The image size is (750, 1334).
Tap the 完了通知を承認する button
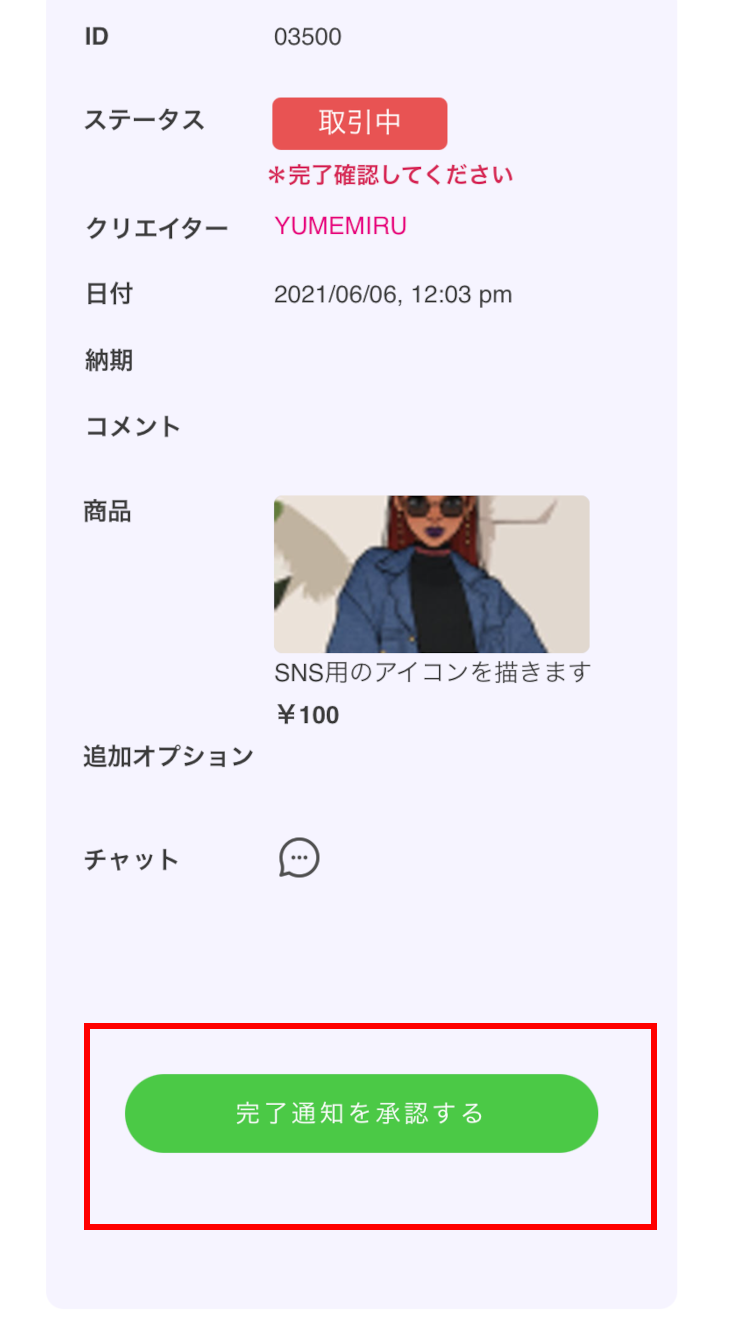pos(361,1113)
